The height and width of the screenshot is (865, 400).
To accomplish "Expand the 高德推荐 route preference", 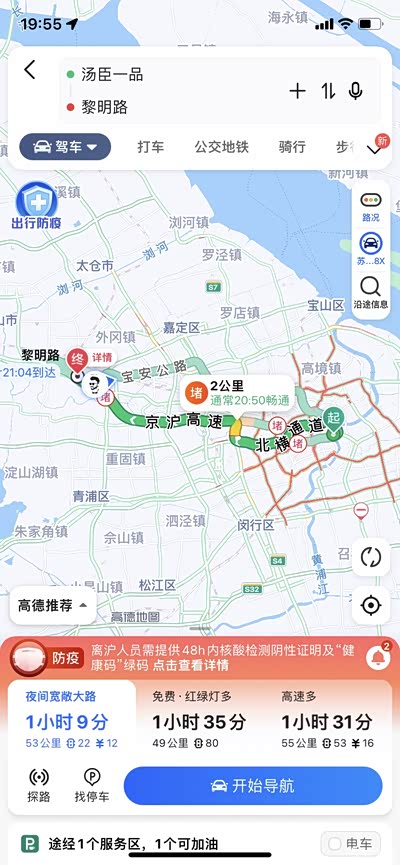I will (52, 605).
